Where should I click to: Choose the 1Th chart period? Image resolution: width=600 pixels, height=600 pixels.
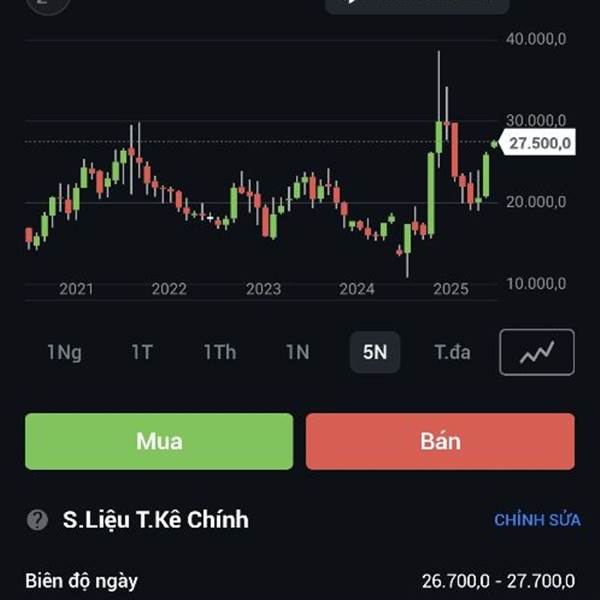(220, 352)
